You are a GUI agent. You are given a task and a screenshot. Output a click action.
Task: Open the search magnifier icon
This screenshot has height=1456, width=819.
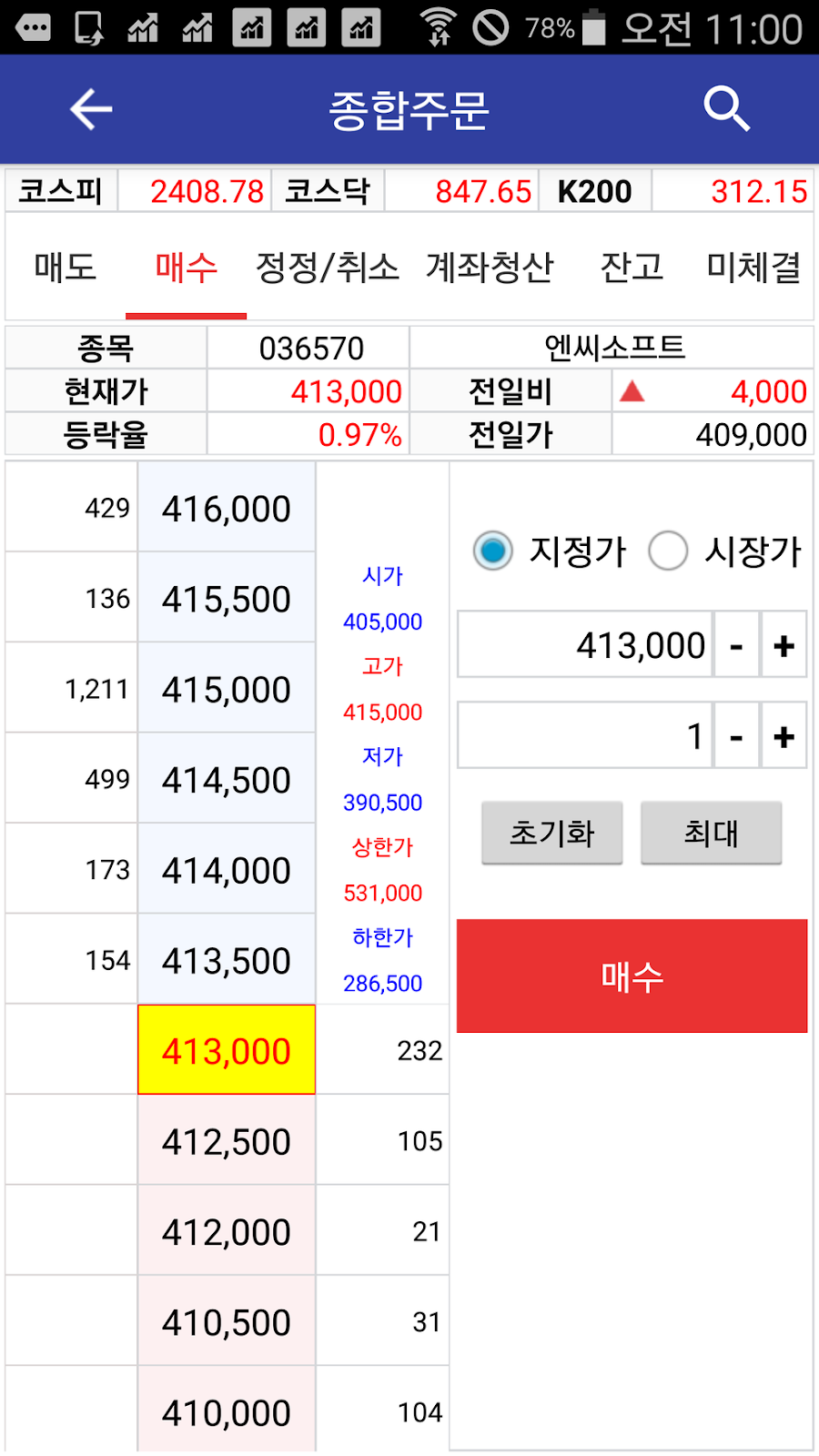click(x=726, y=110)
